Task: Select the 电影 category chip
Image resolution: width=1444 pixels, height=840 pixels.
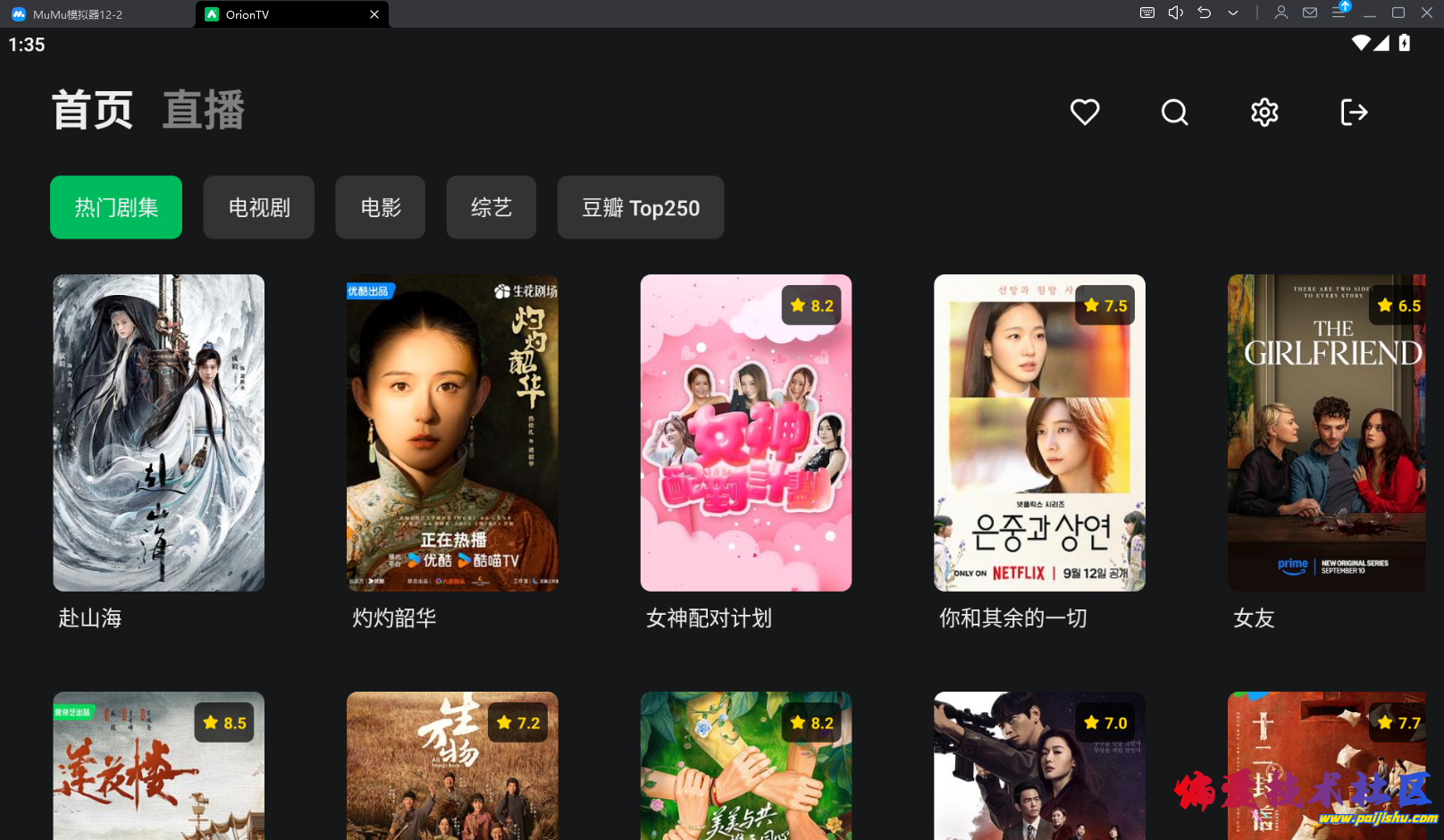Action: [x=381, y=207]
